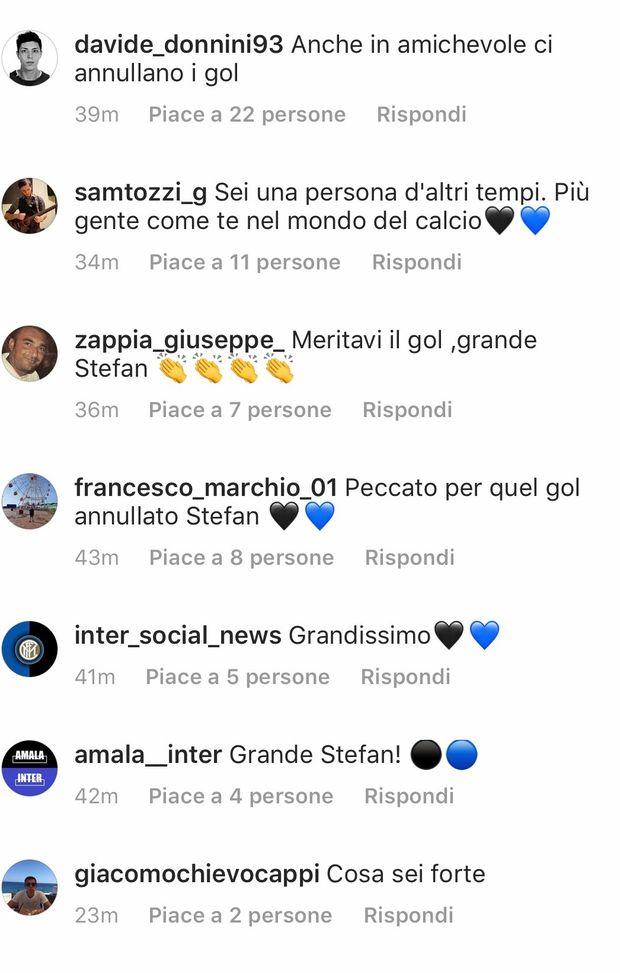
Task: Open davide_donnini93's profile picture
Action: 30,59
